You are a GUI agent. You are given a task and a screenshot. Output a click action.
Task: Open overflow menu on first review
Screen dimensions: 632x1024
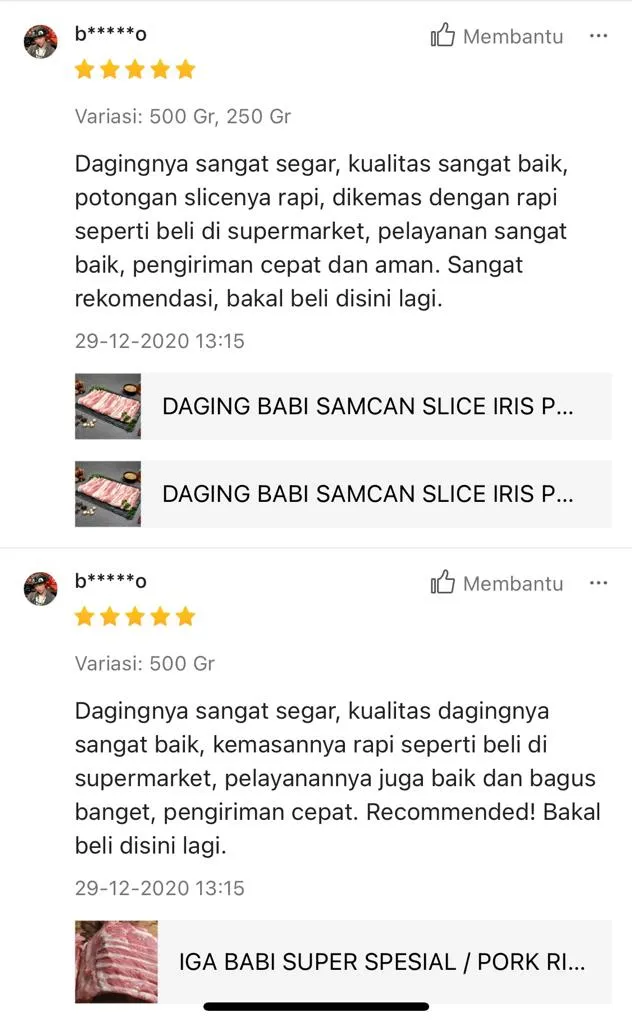pos(598,36)
